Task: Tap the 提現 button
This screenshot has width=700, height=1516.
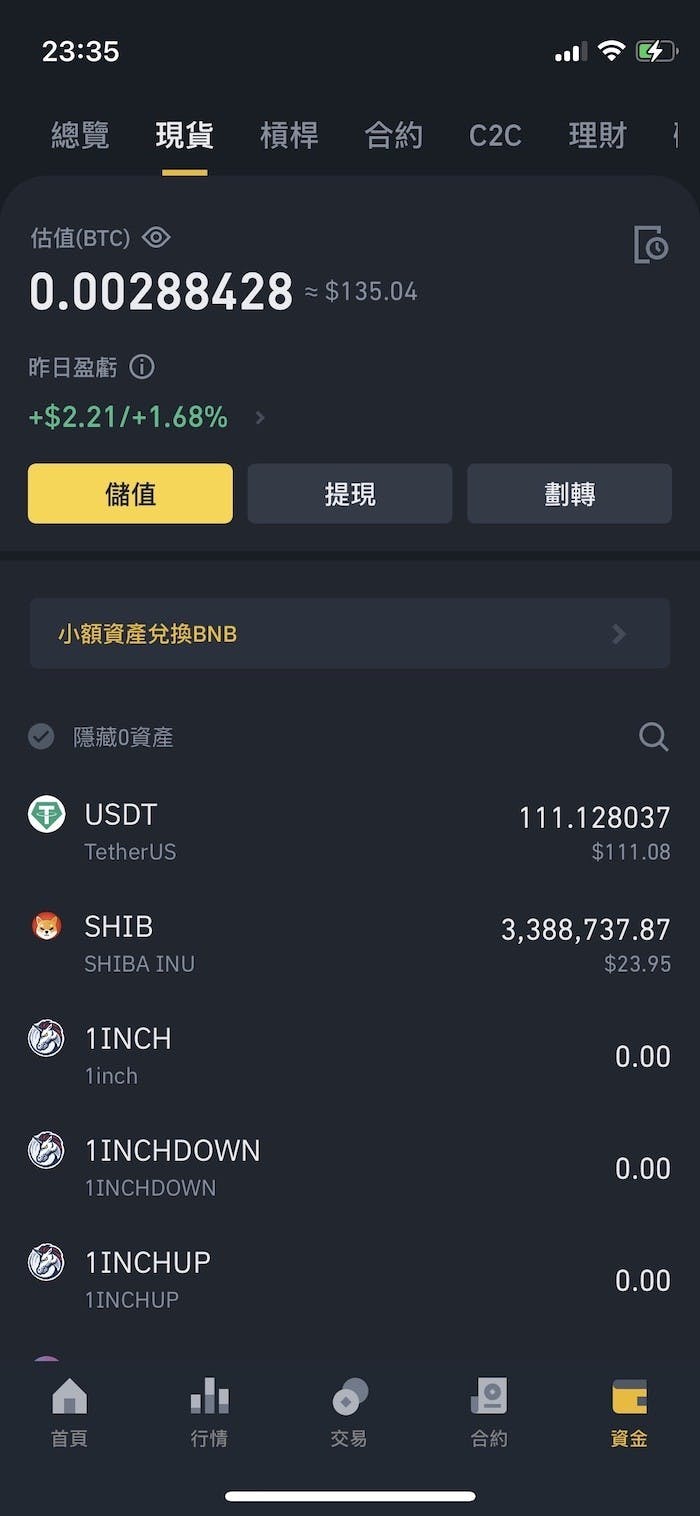Action: (x=350, y=493)
